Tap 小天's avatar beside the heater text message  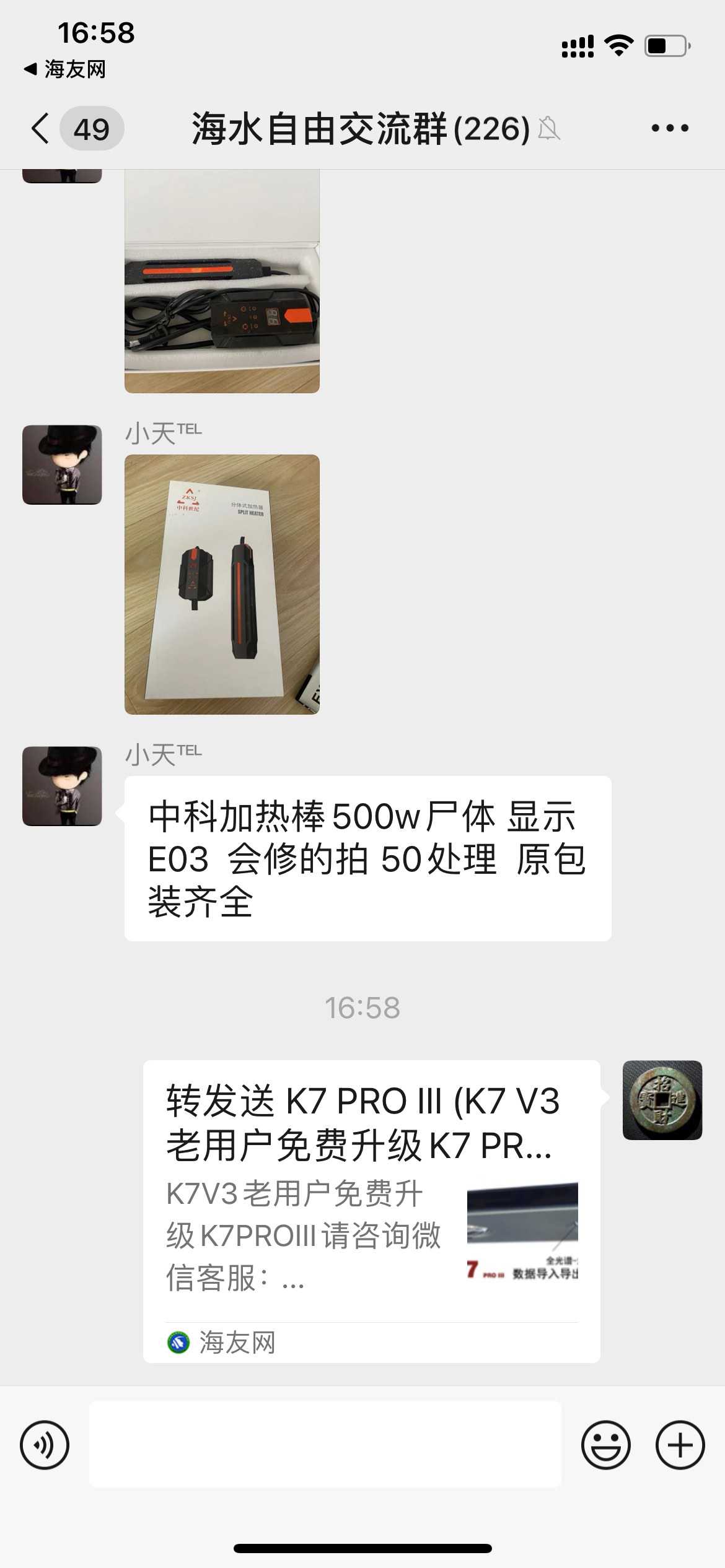point(62,786)
